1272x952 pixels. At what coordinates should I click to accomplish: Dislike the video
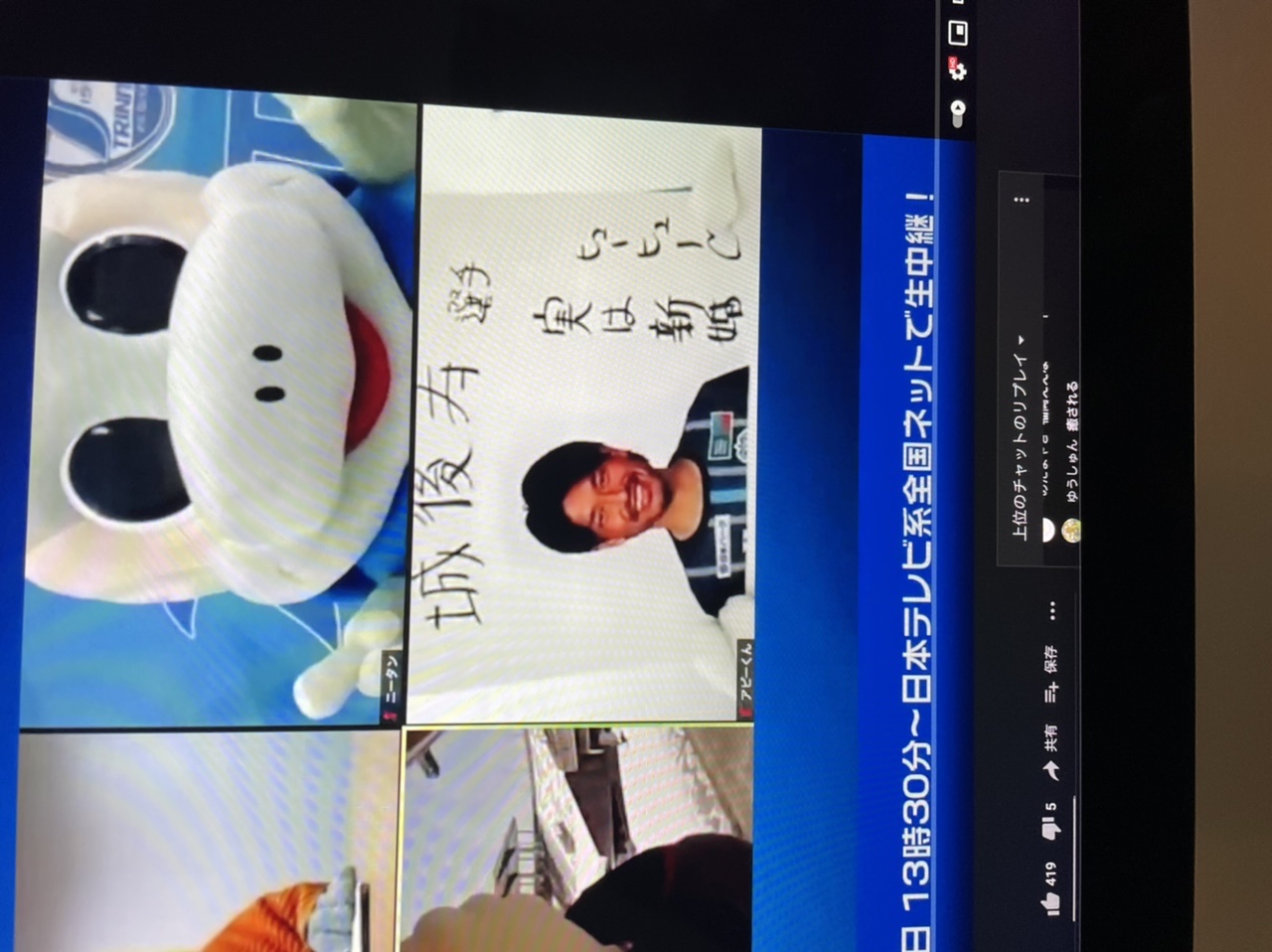pos(1049,827)
